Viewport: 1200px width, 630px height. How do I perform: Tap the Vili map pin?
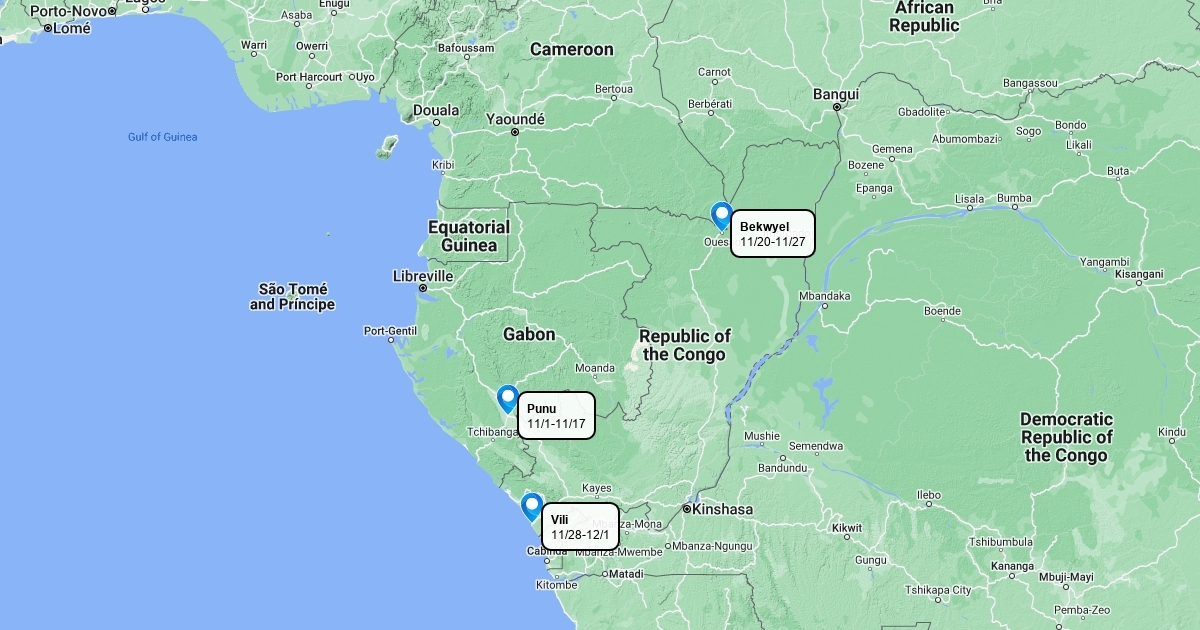coord(532,507)
